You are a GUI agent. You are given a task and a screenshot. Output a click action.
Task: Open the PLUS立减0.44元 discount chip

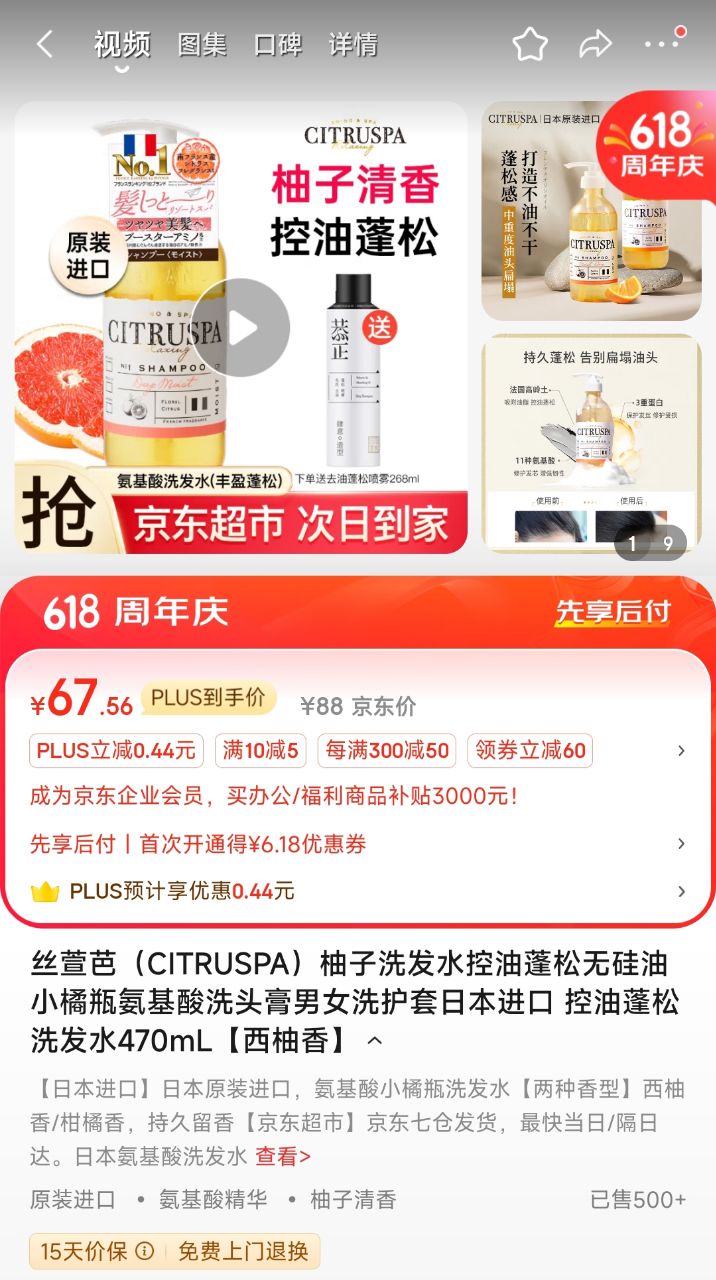point(117,750)
